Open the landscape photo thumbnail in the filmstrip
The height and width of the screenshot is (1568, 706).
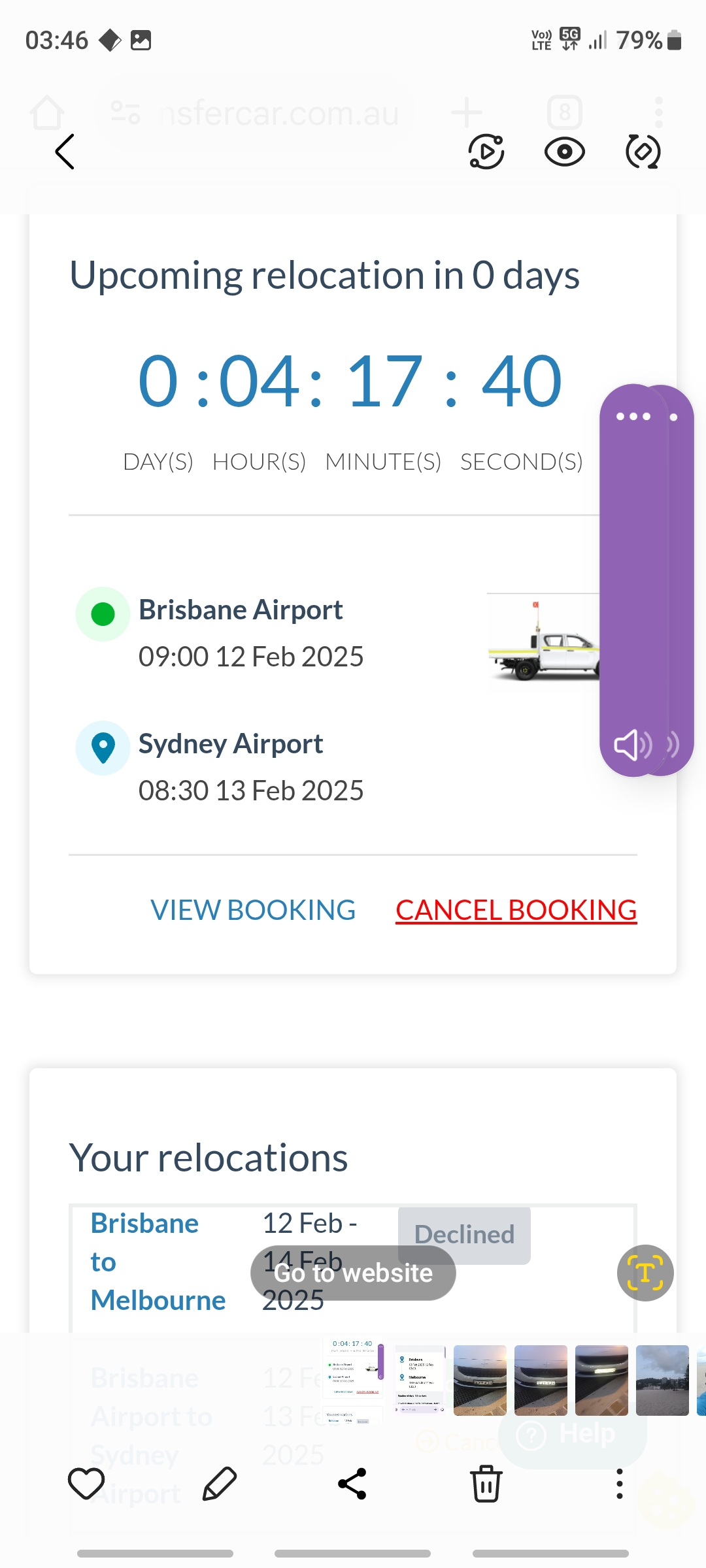662,1380
